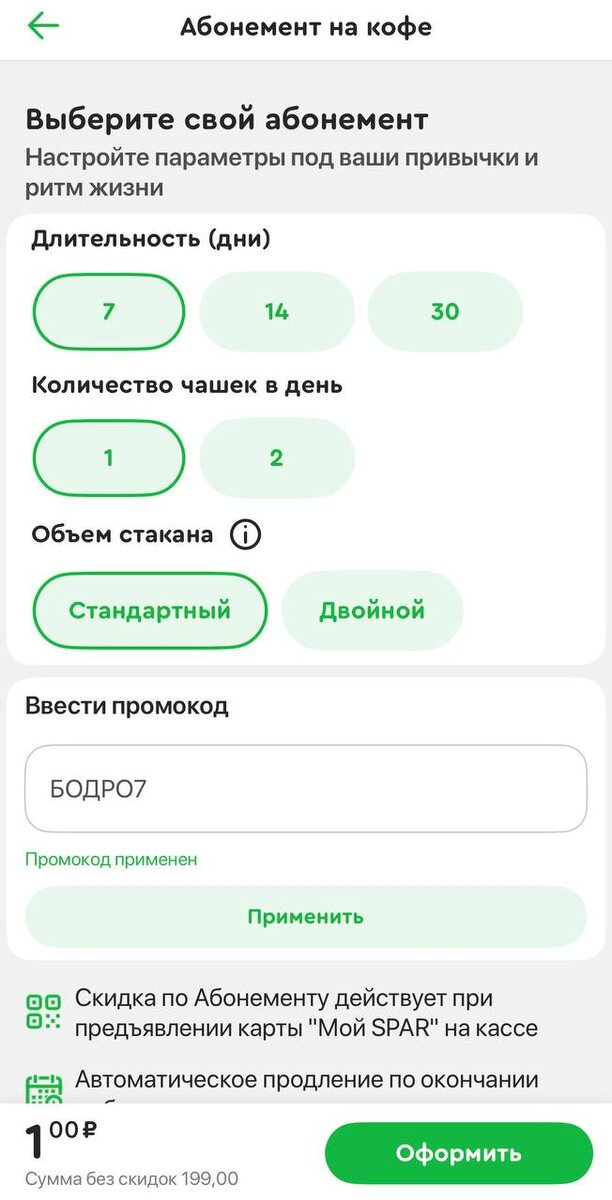Select the 7 days duration

[x=109, y=311]
